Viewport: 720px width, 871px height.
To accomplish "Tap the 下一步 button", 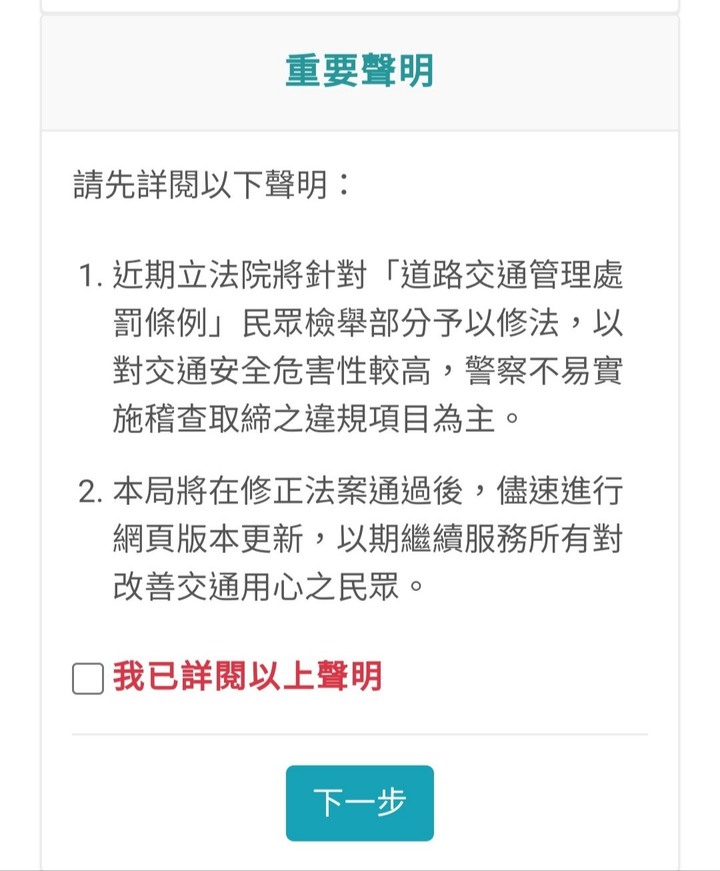I will 360,803.
